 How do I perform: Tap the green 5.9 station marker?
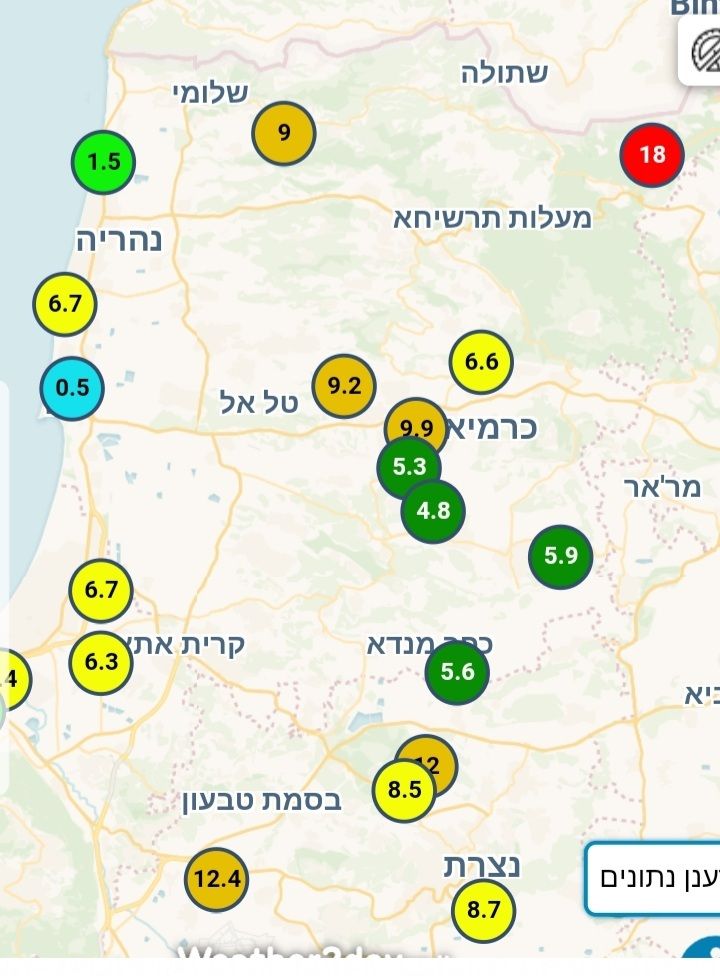click(x=561, y=556)
